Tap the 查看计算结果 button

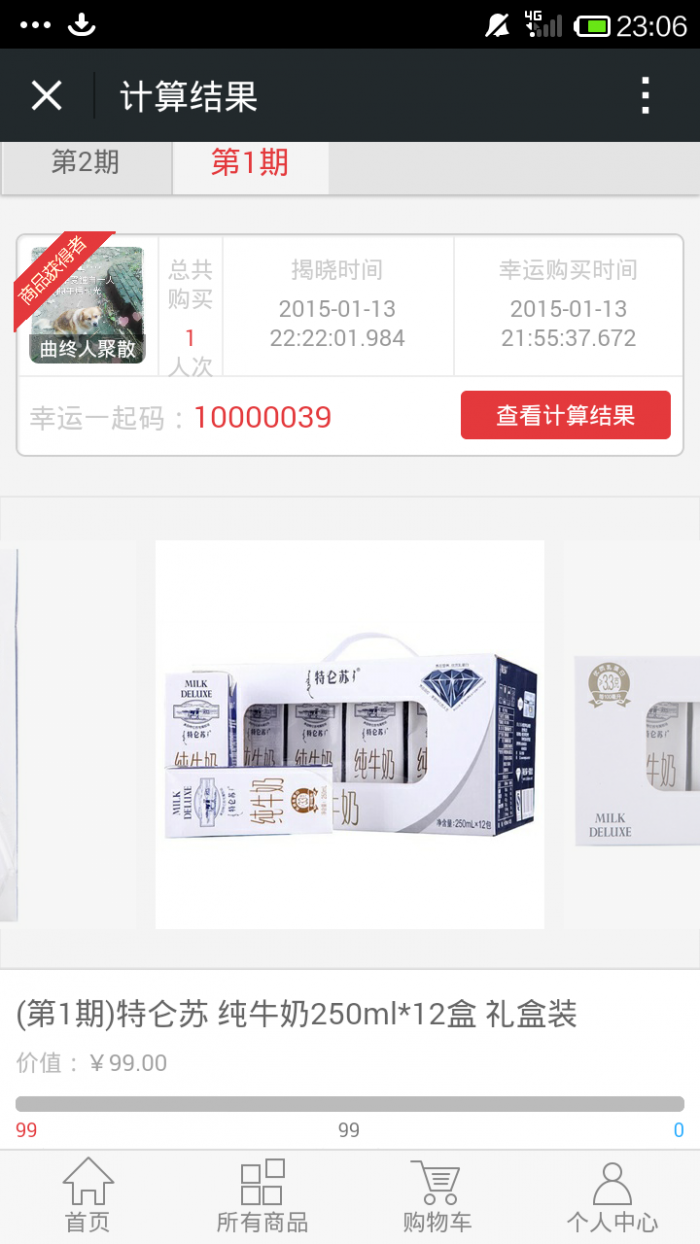click(x=565, y=415)
